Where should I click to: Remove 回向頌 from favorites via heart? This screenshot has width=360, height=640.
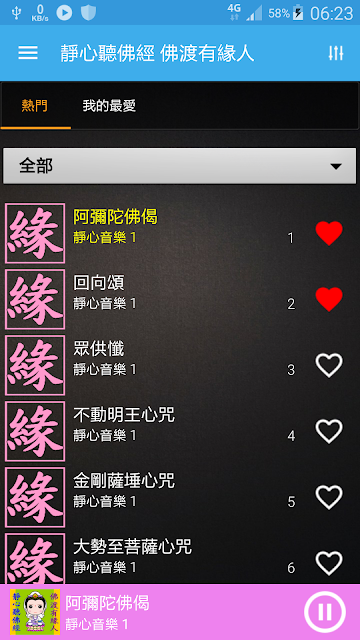(329, 299)
